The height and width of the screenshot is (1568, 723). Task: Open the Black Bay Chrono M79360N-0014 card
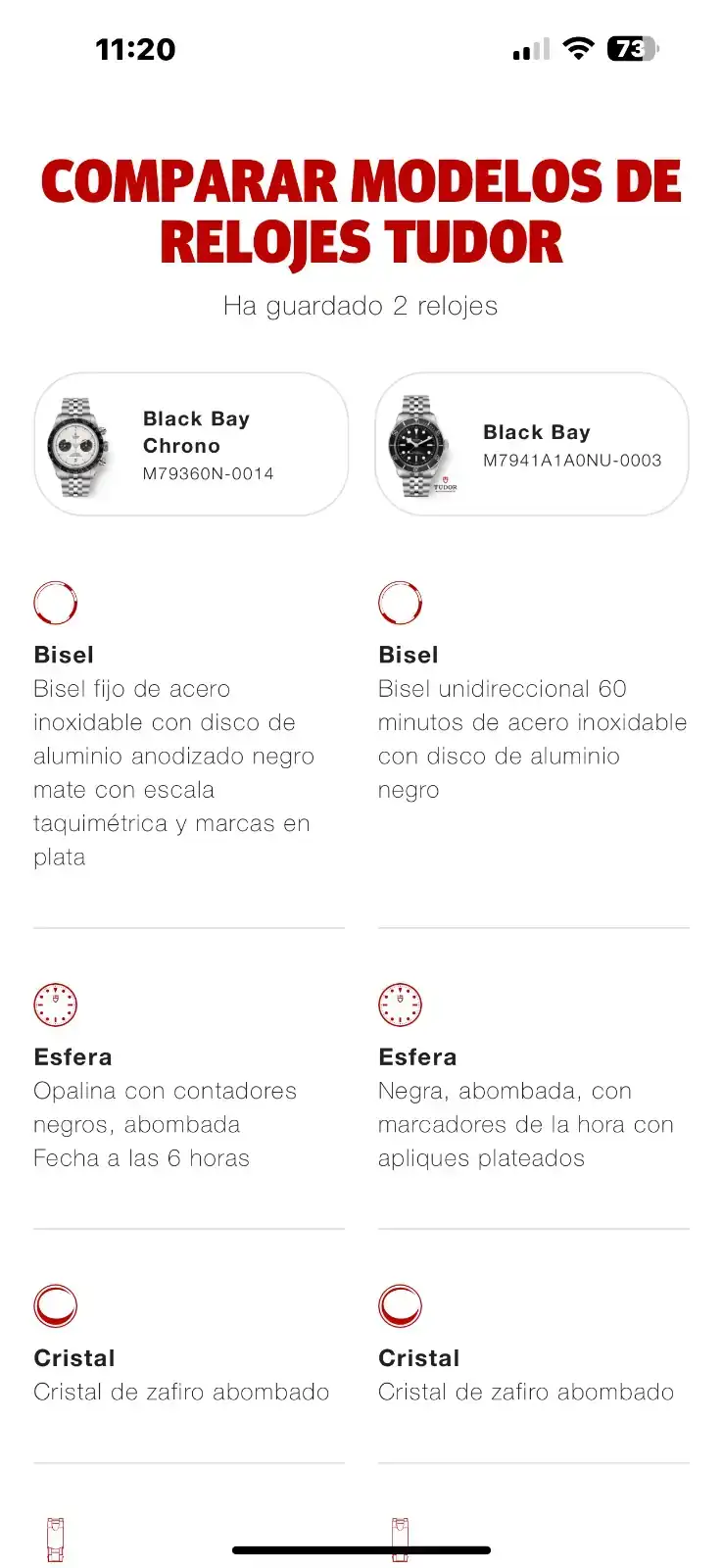[191, 445]
